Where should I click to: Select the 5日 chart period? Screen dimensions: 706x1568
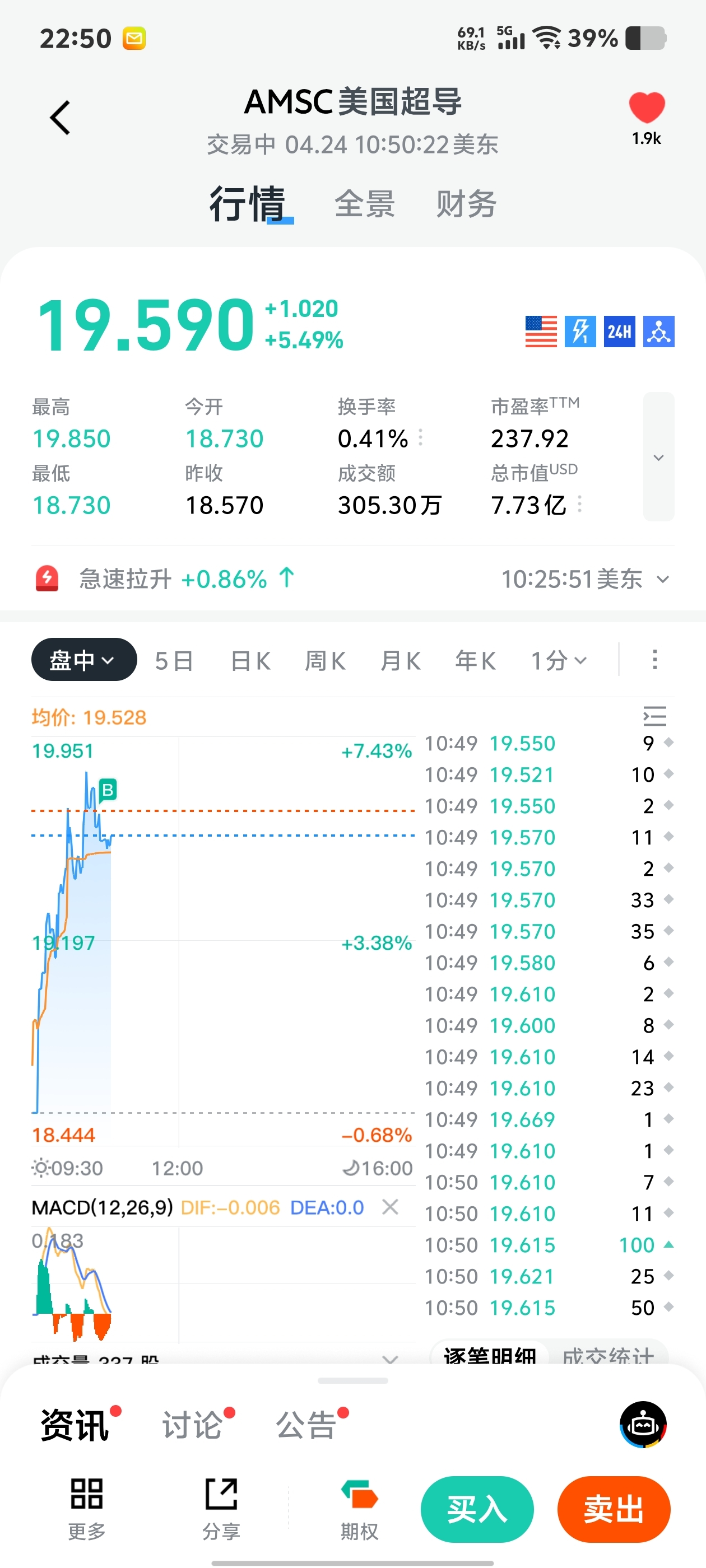[174, 660]
